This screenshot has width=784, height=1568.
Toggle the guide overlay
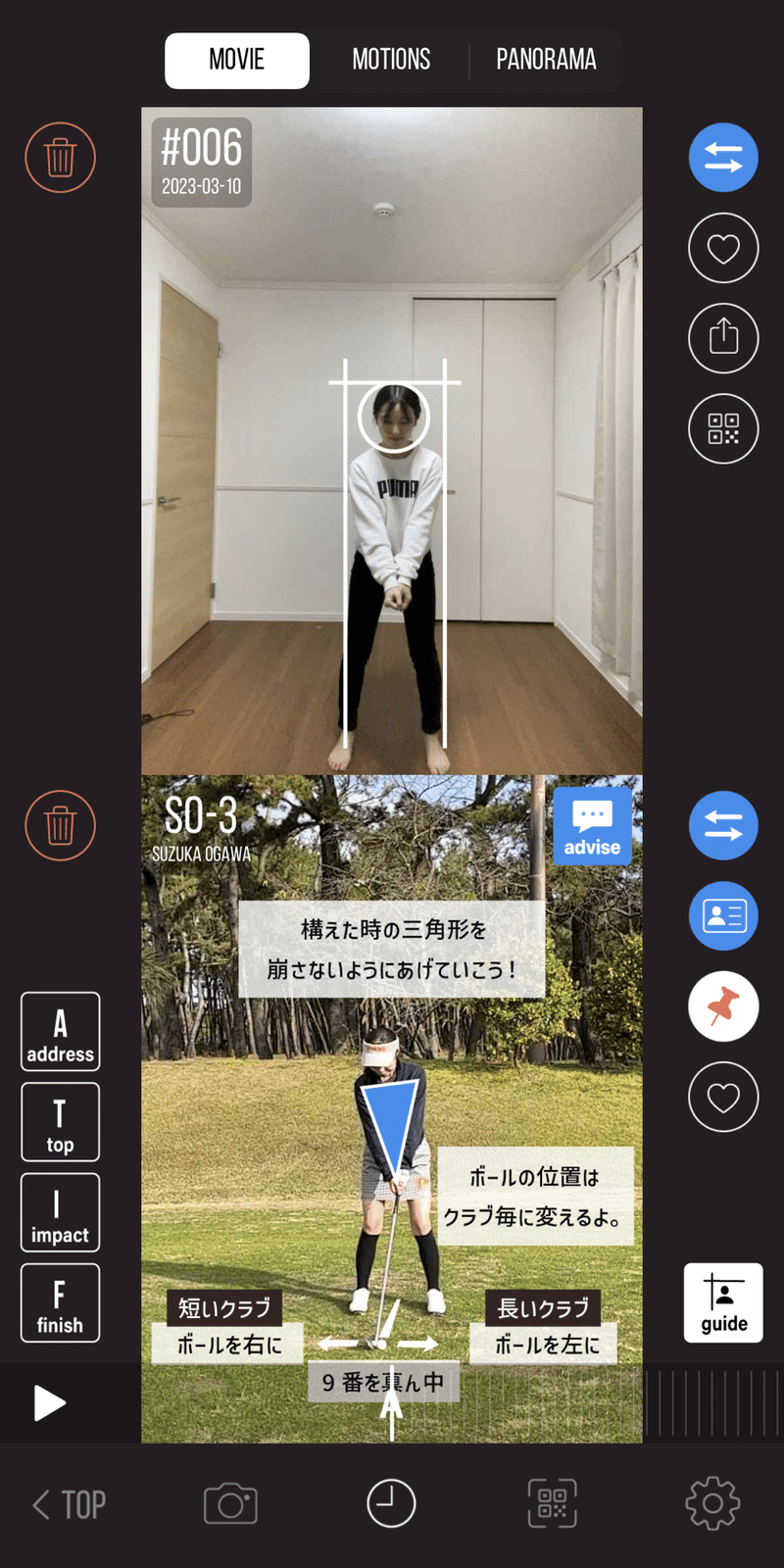coord(723,1302)
